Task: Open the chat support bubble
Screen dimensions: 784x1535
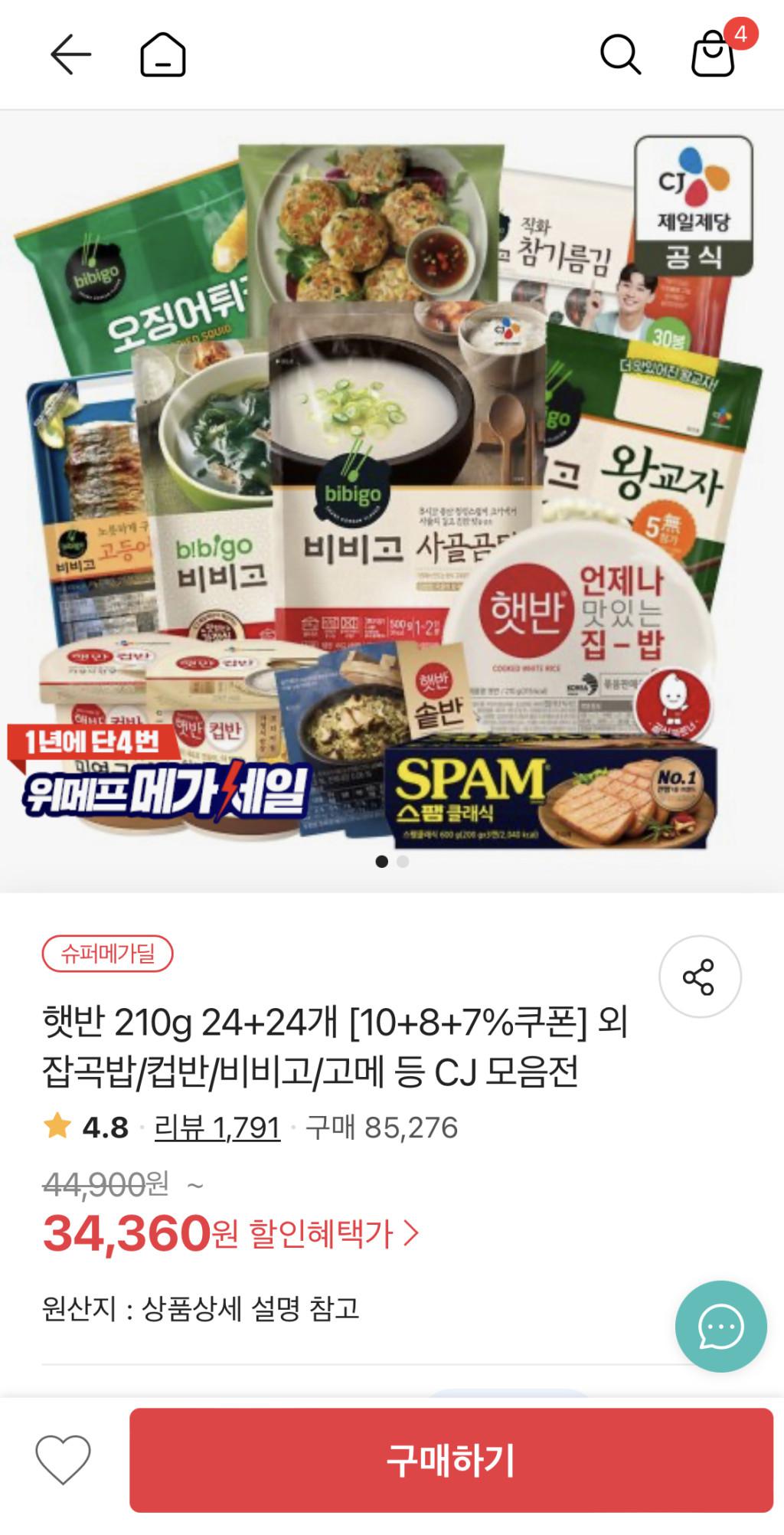Action: tap(720, 1326)
